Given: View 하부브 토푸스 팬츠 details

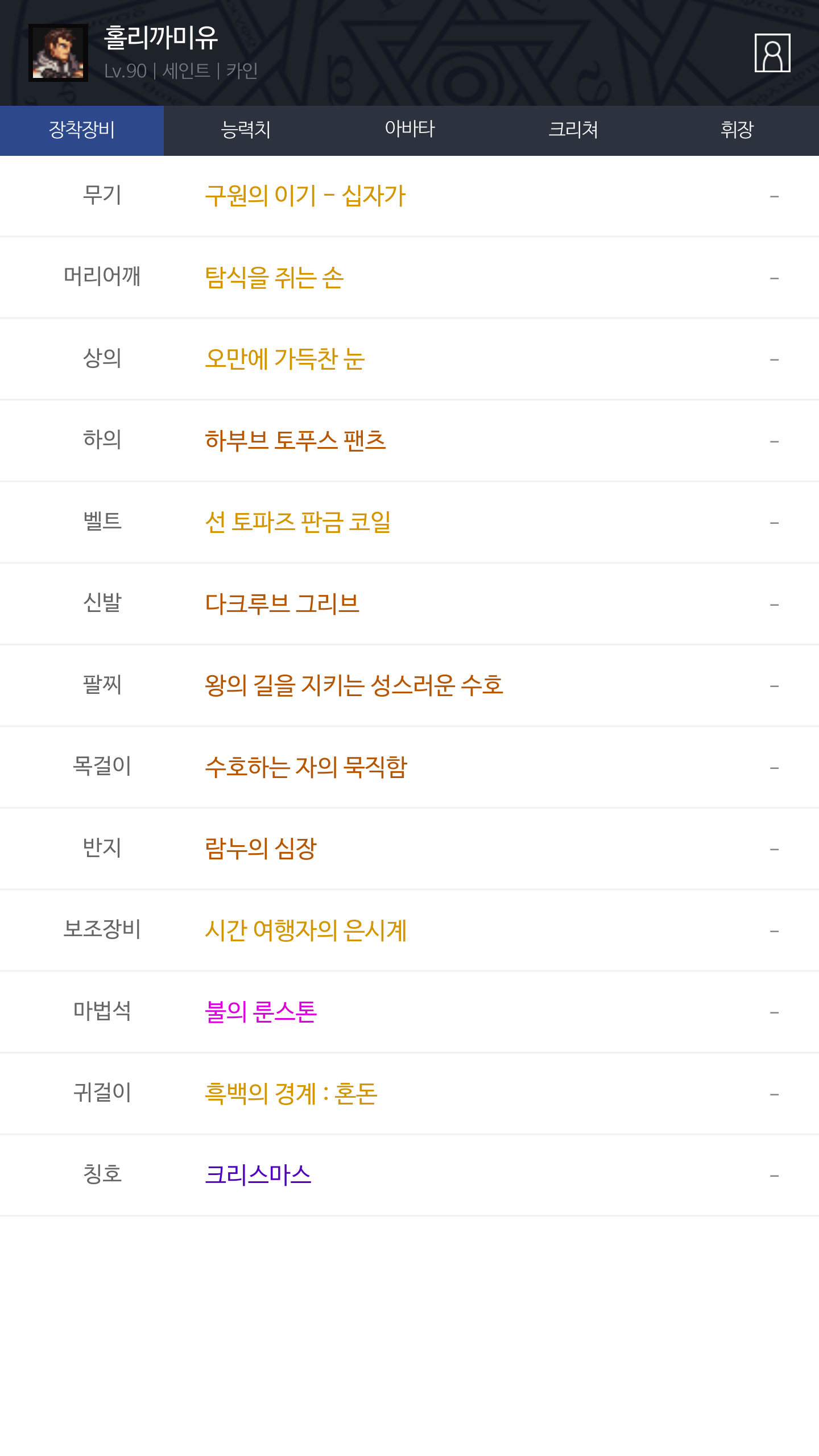Looking at the screenshot, I should click(295, 441).
